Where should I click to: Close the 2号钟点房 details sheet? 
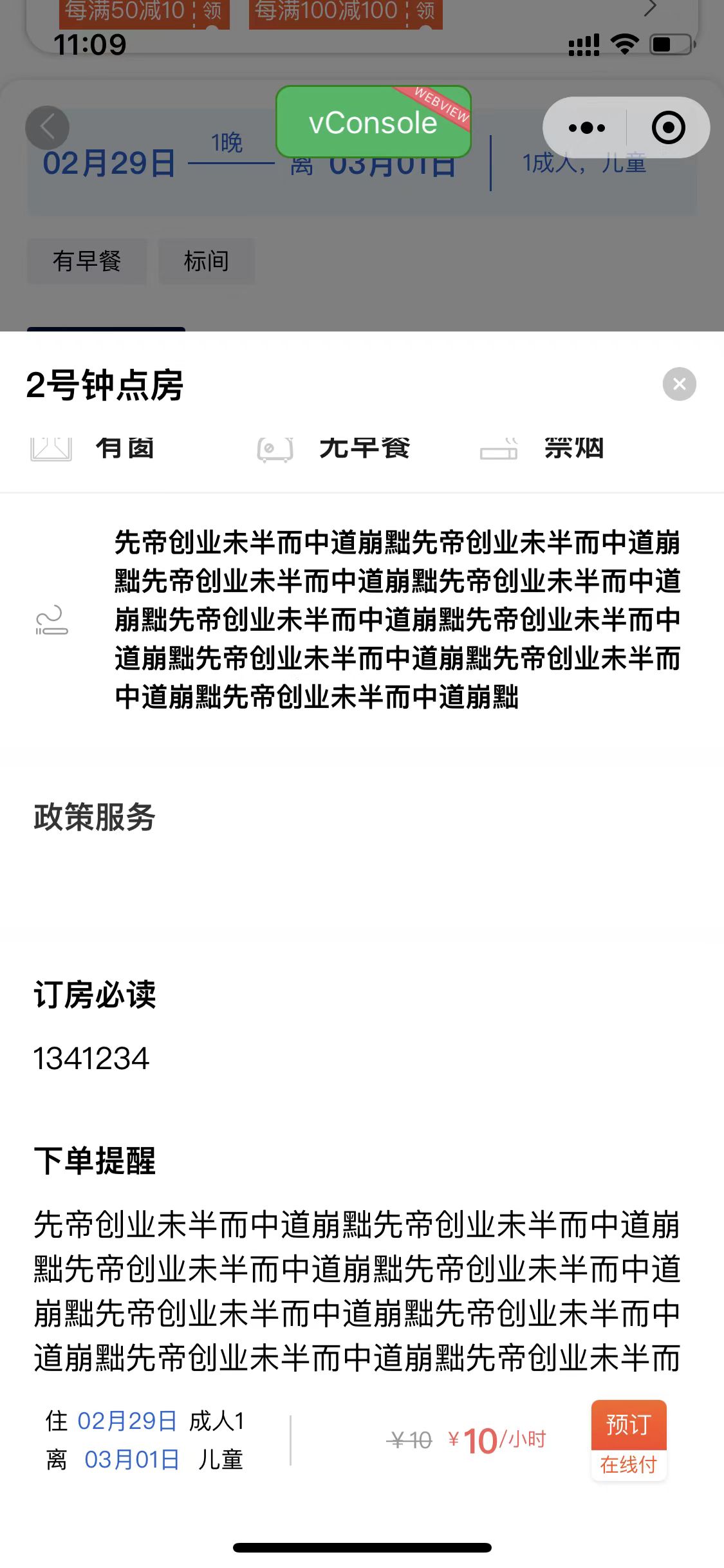click(x=679, y=384)
